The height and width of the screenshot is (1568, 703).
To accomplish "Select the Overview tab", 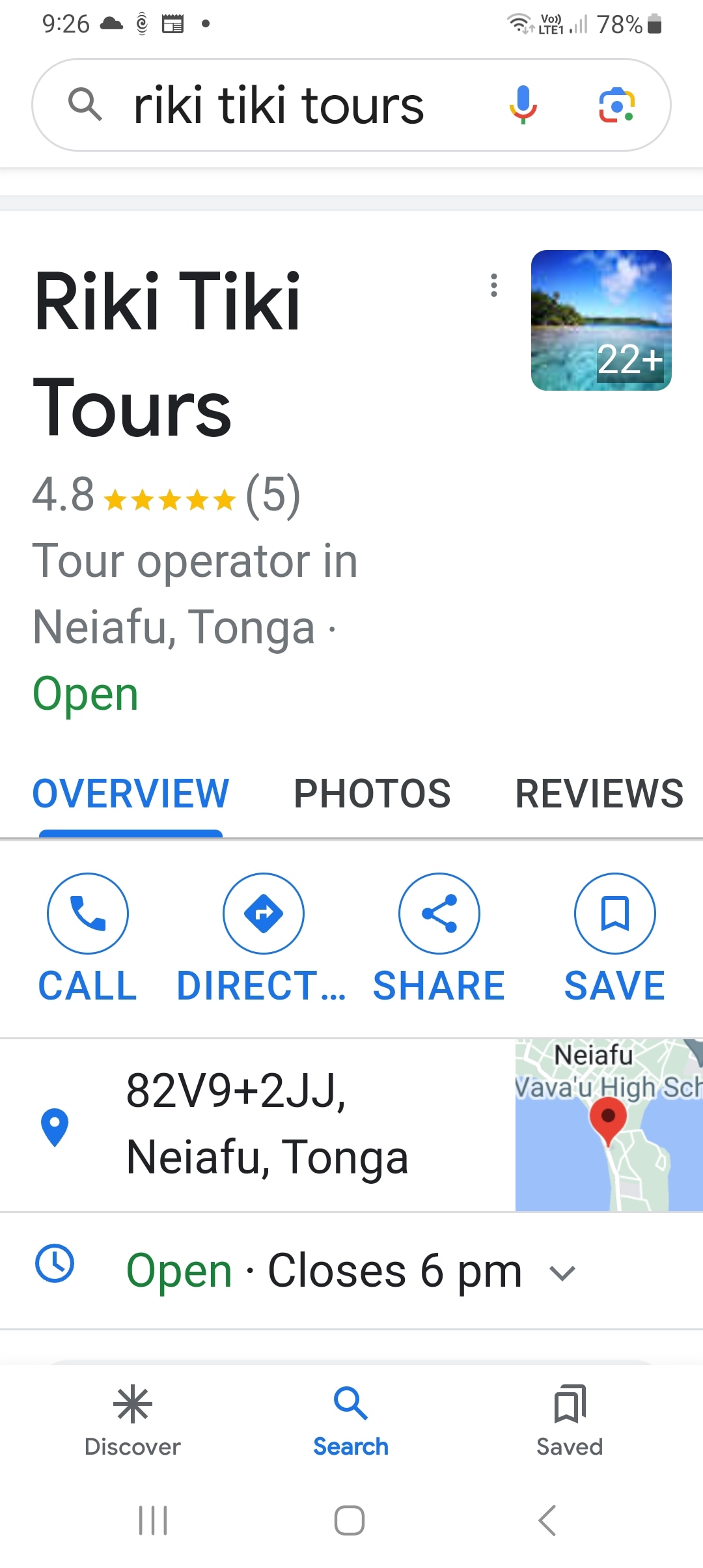I will (x=131, y=794).
